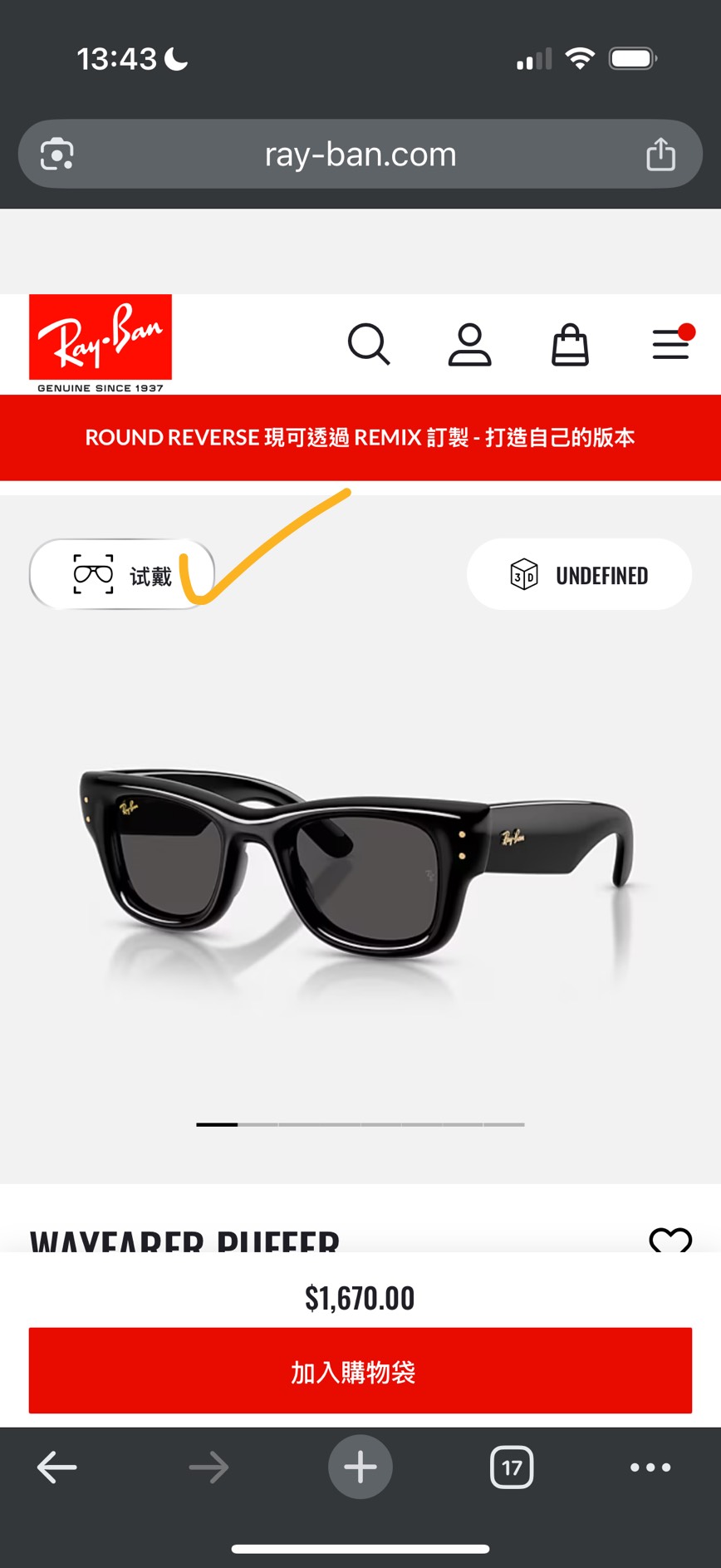721x1568 pixels.
Task: Tap the ray-ban.com address bar
Action: [360, 155]
